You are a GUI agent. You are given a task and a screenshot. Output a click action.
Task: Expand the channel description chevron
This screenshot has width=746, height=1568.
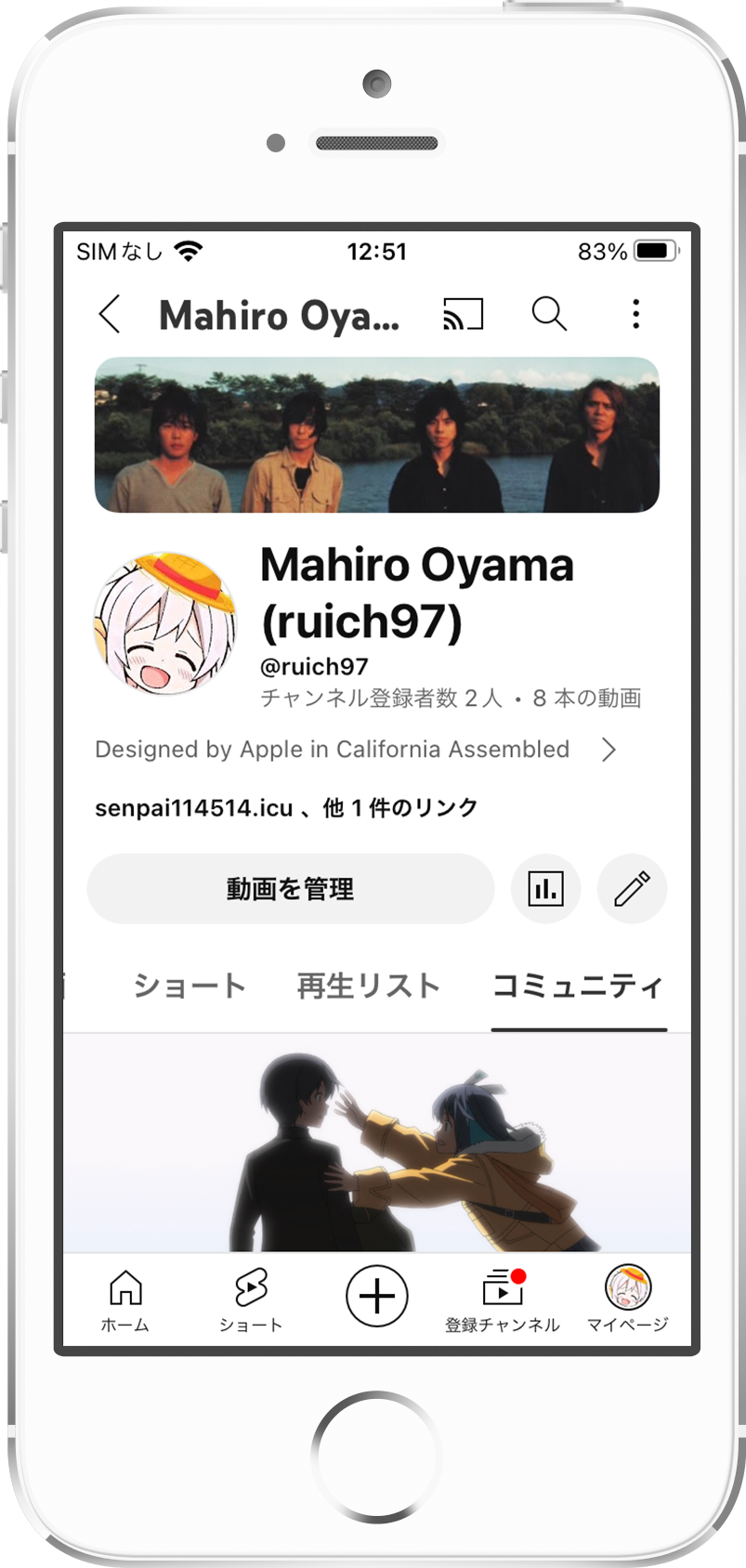click(x=609, y=750)
